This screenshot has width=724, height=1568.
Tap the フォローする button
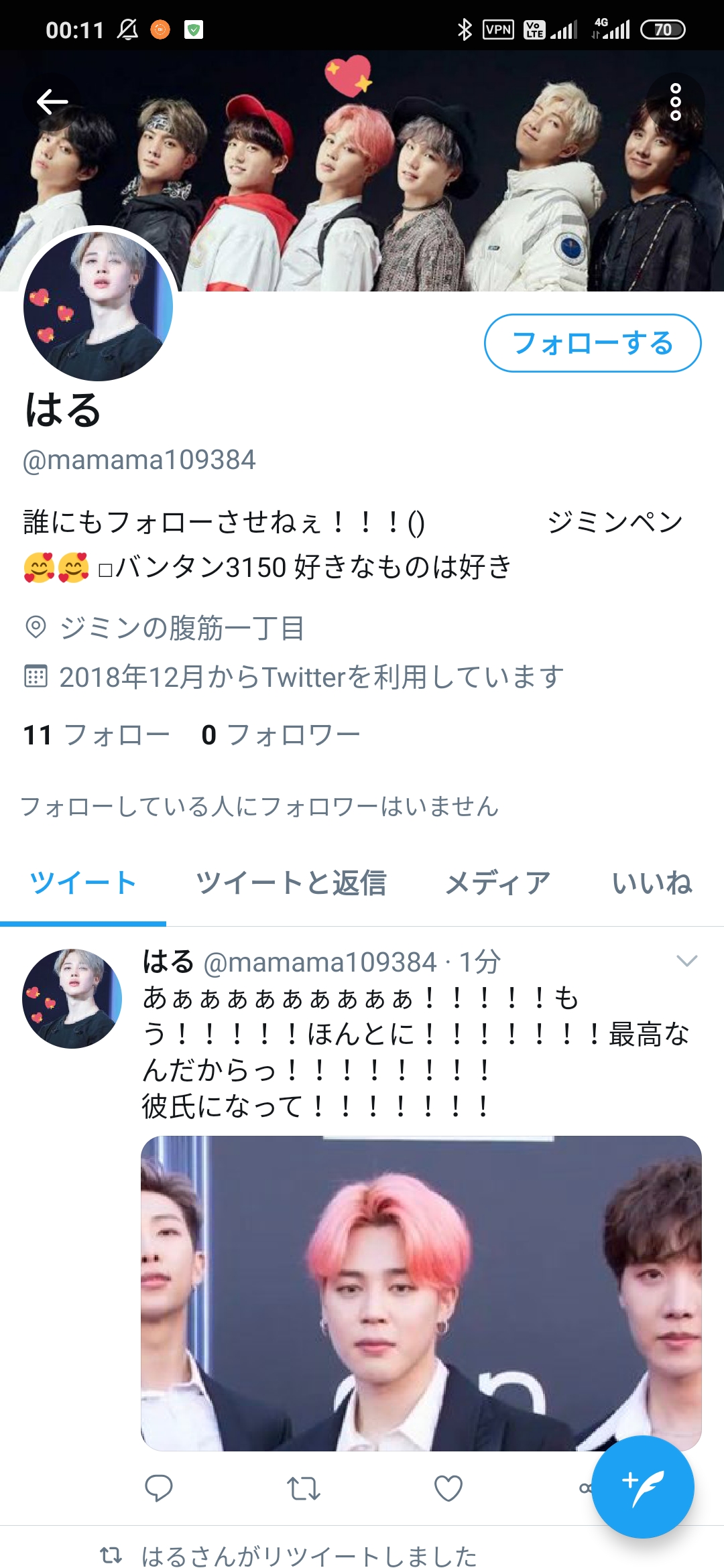(x=593, y=343)
